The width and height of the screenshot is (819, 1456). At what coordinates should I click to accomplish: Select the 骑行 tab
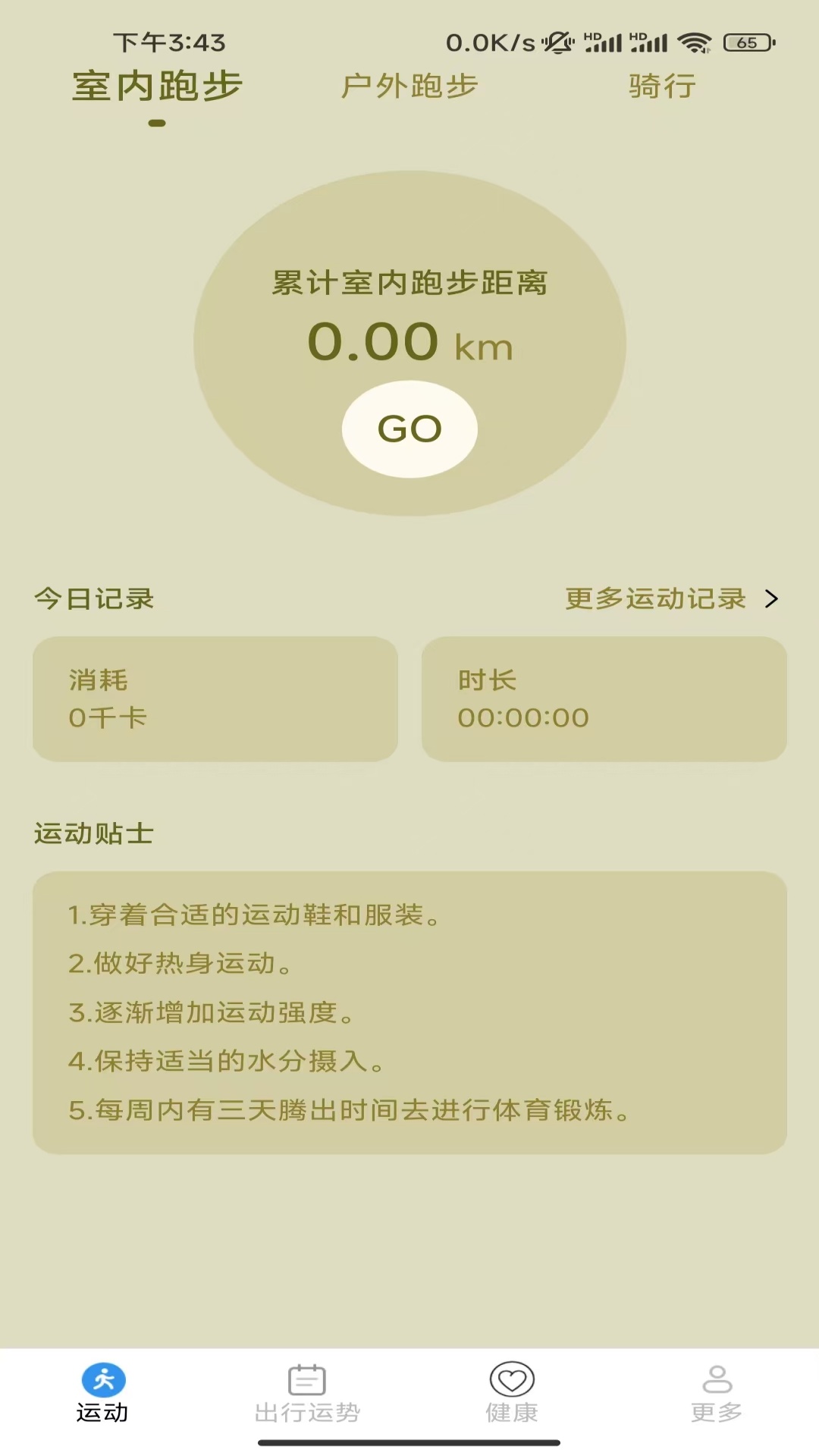662,86
